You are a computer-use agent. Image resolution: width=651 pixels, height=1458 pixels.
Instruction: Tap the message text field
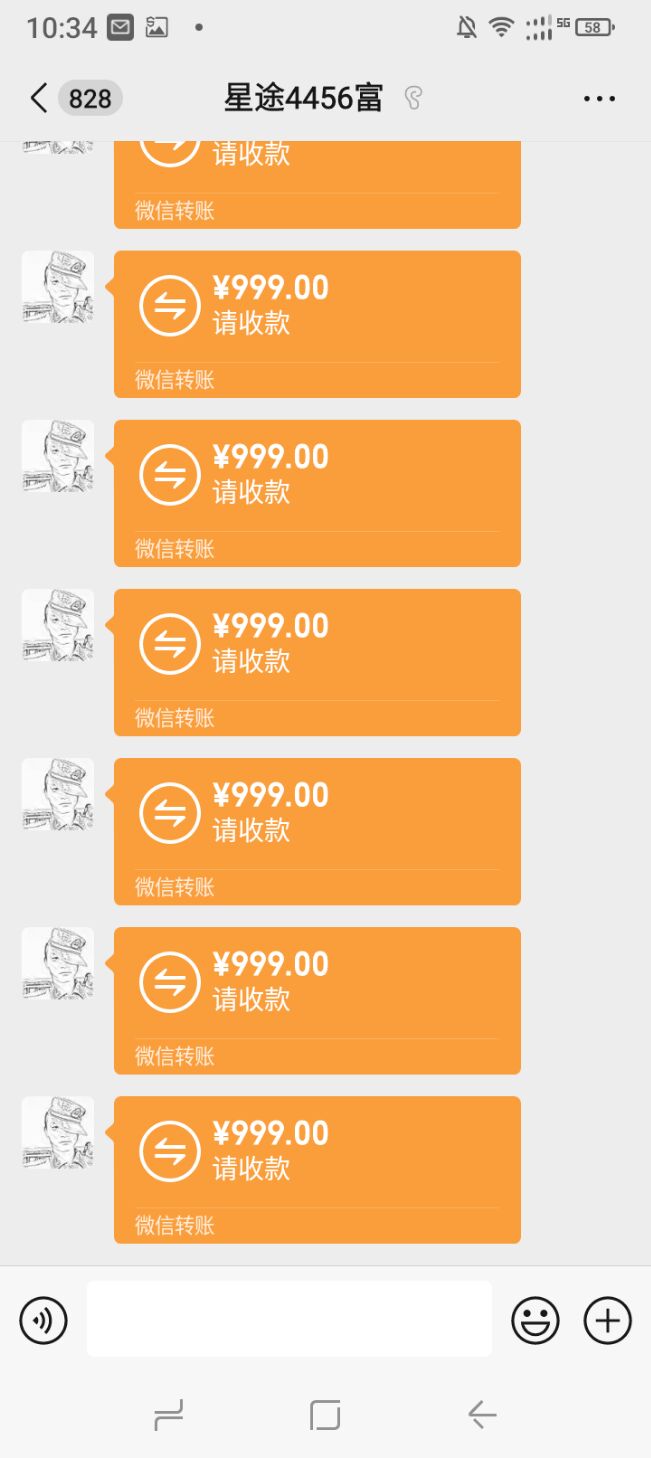pyautogui.click(x=289, y=1319)
